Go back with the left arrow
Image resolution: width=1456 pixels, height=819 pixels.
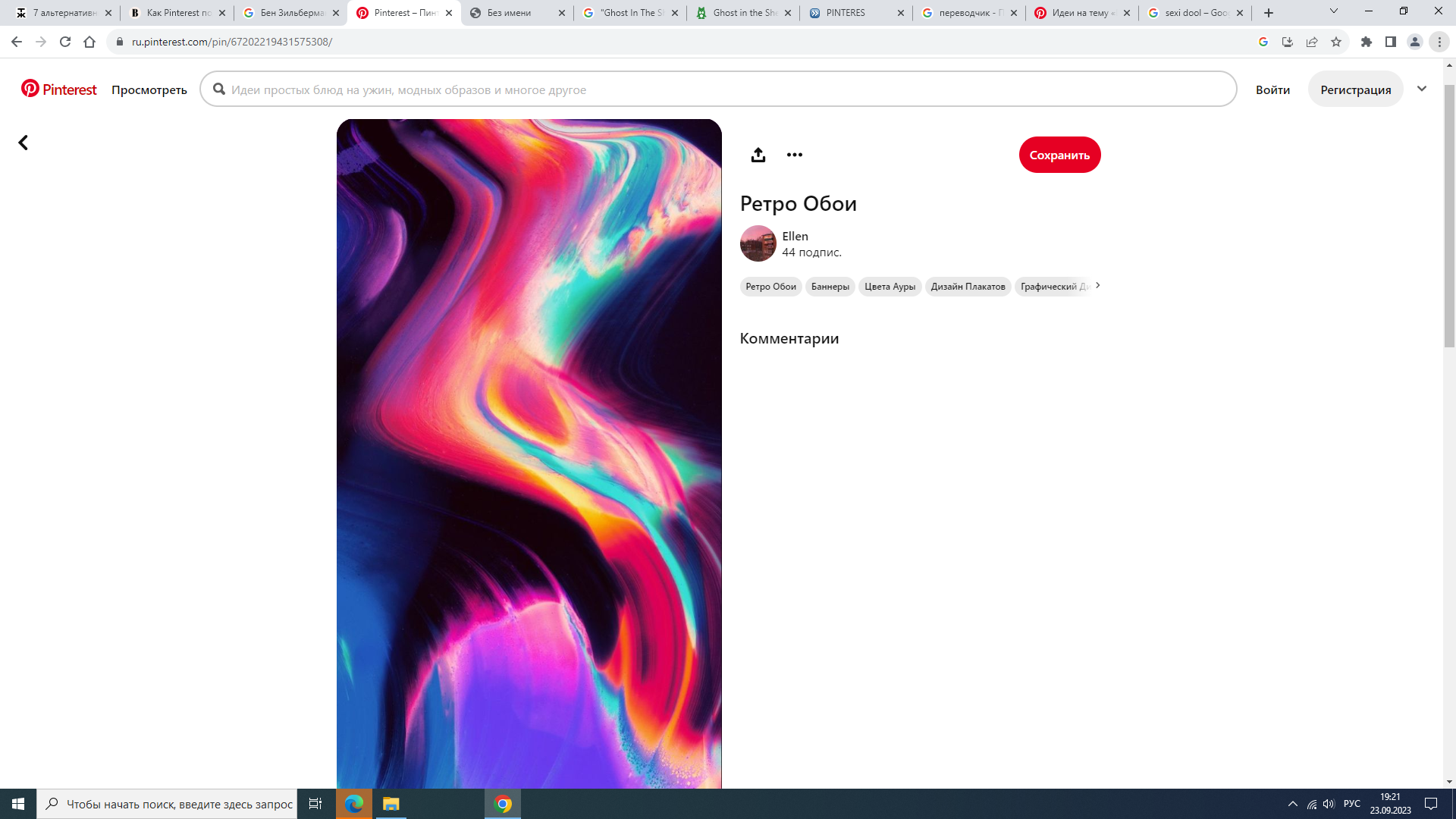(x=24, y=143)
